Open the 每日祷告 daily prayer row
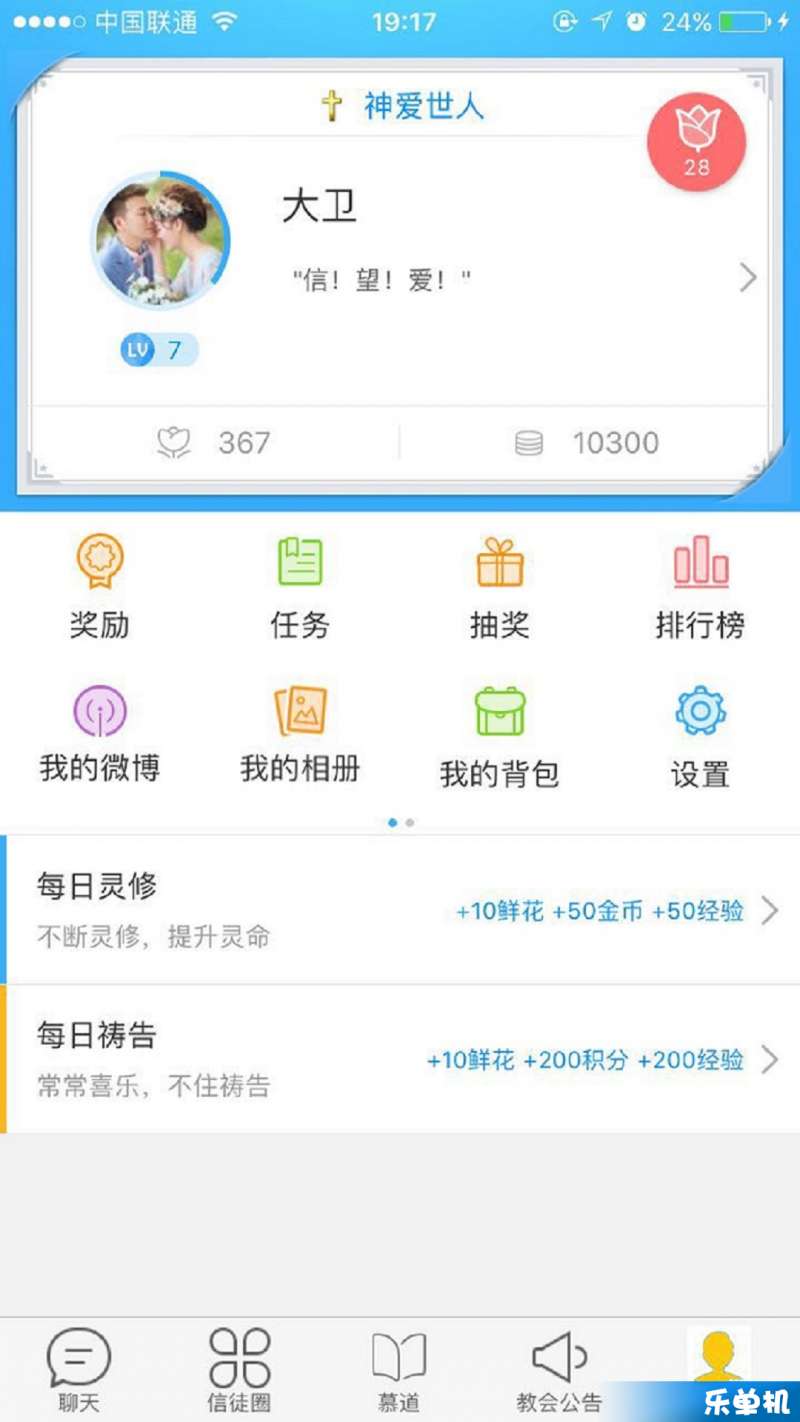800x1422 pixels. pyautogui.click(x=400, y=1059)
